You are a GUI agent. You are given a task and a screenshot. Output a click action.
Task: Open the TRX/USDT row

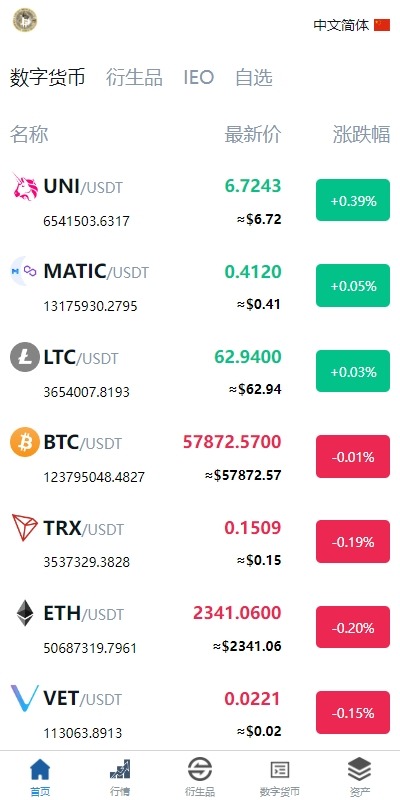200,541
